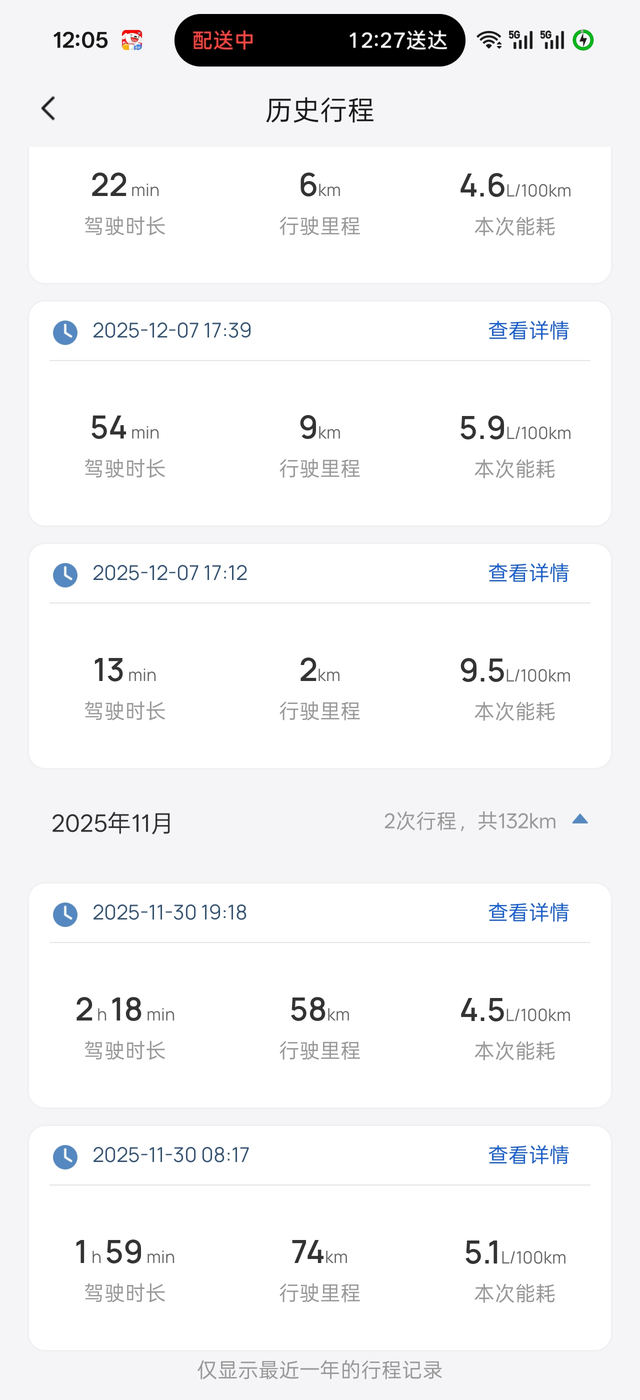Go back from 历史行程 page
640x1400 pixels.
coord(48,109)
